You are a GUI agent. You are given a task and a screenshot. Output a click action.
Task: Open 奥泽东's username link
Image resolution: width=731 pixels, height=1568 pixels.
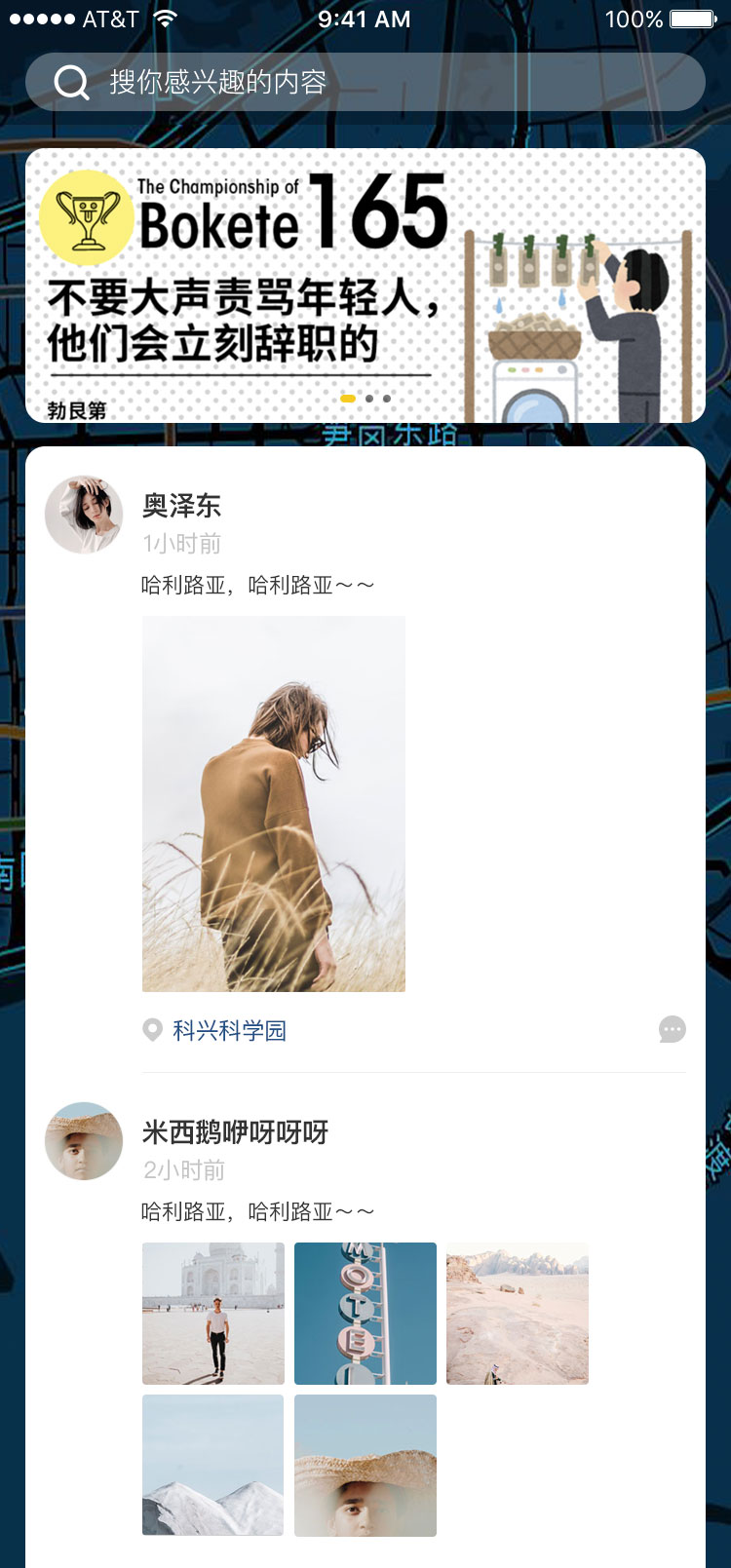tap(182, 506)
